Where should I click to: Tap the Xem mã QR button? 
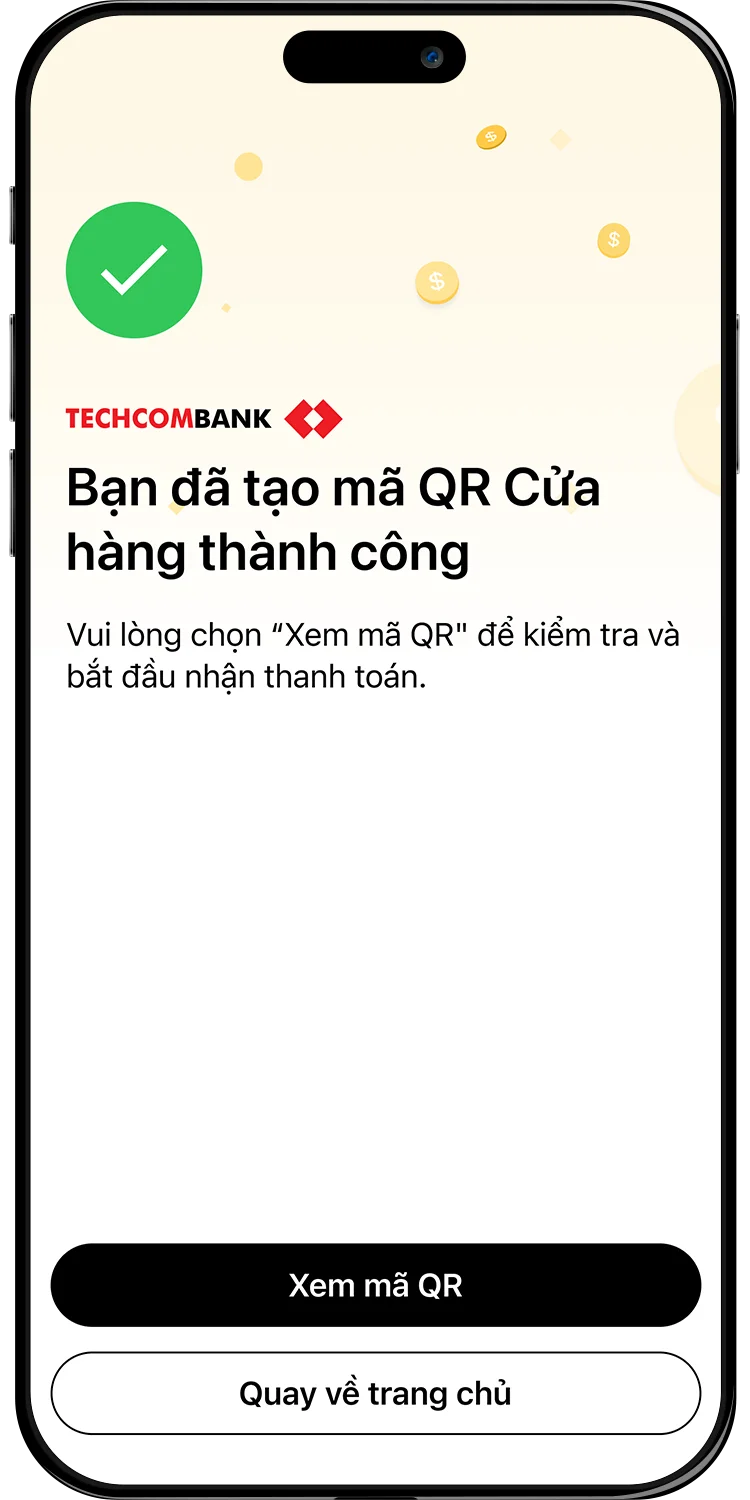[375, 1285]
